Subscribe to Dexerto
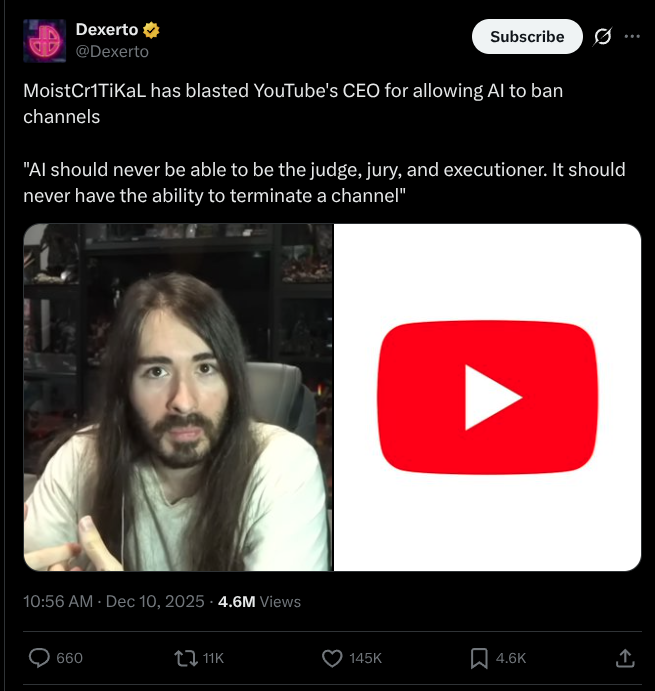Screen dimensions: 655x691 coord(526,36)
